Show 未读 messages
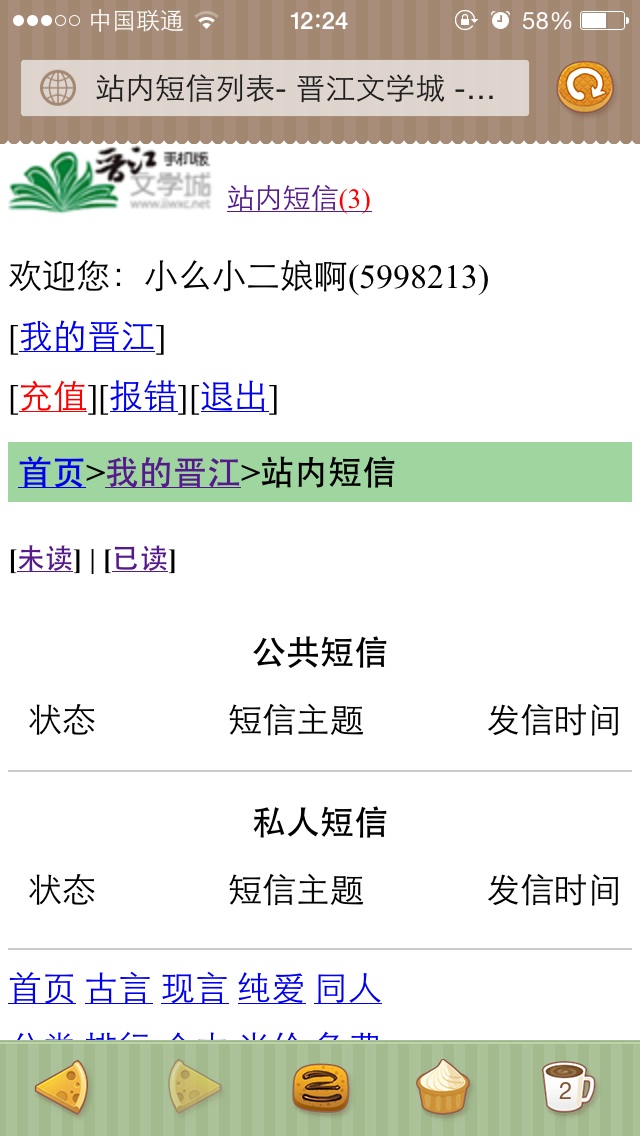 [x=45, y=559]
